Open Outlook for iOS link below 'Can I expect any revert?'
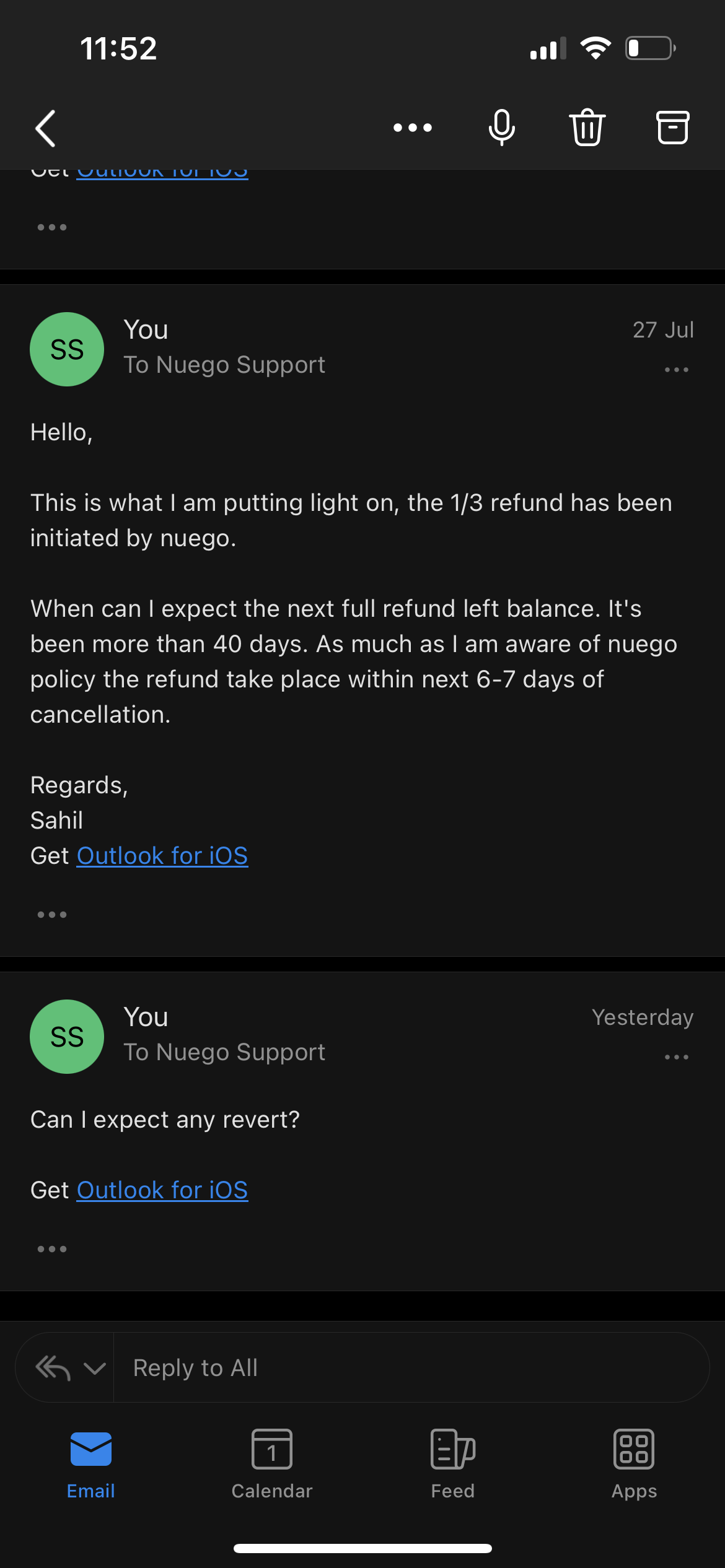 [162, 1190]
